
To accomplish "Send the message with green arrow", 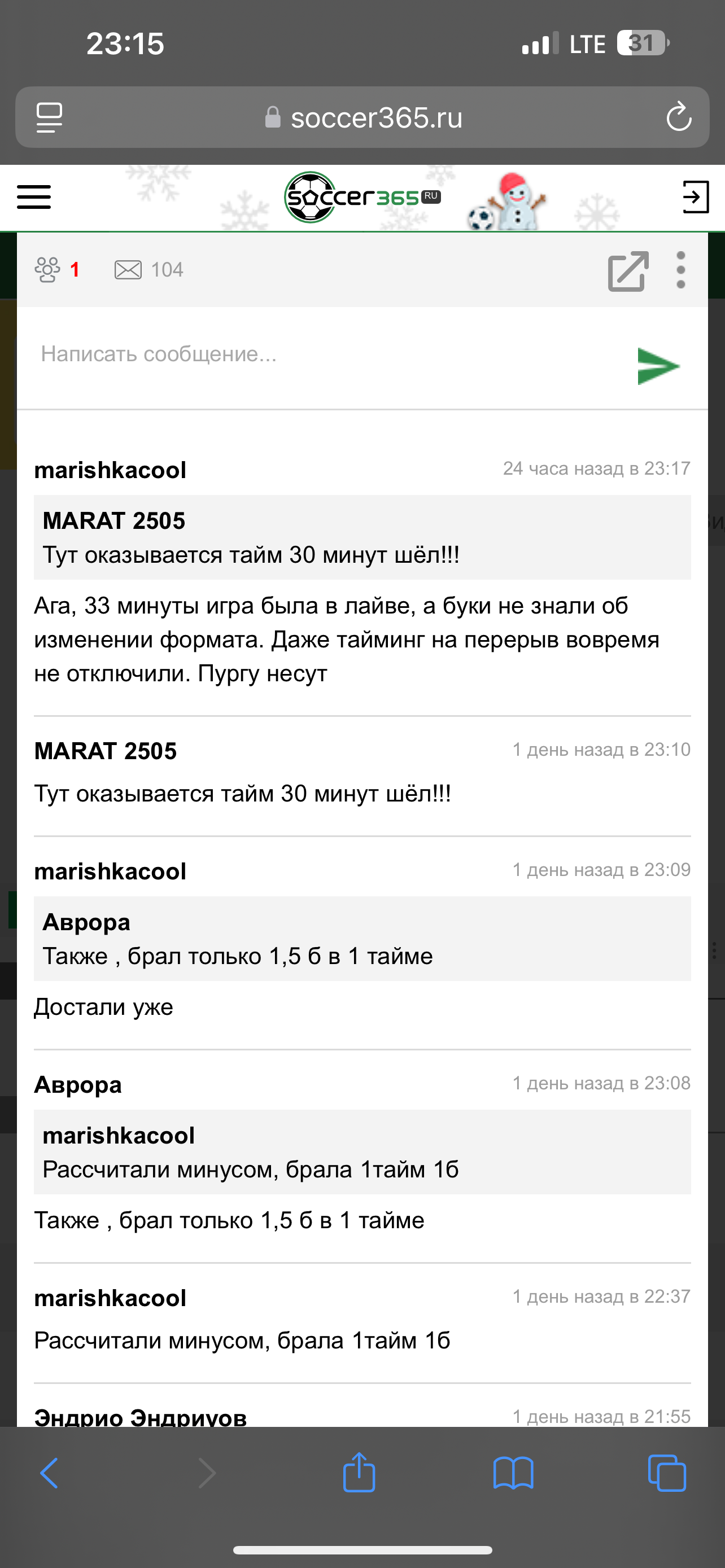I will pos(657,366).
